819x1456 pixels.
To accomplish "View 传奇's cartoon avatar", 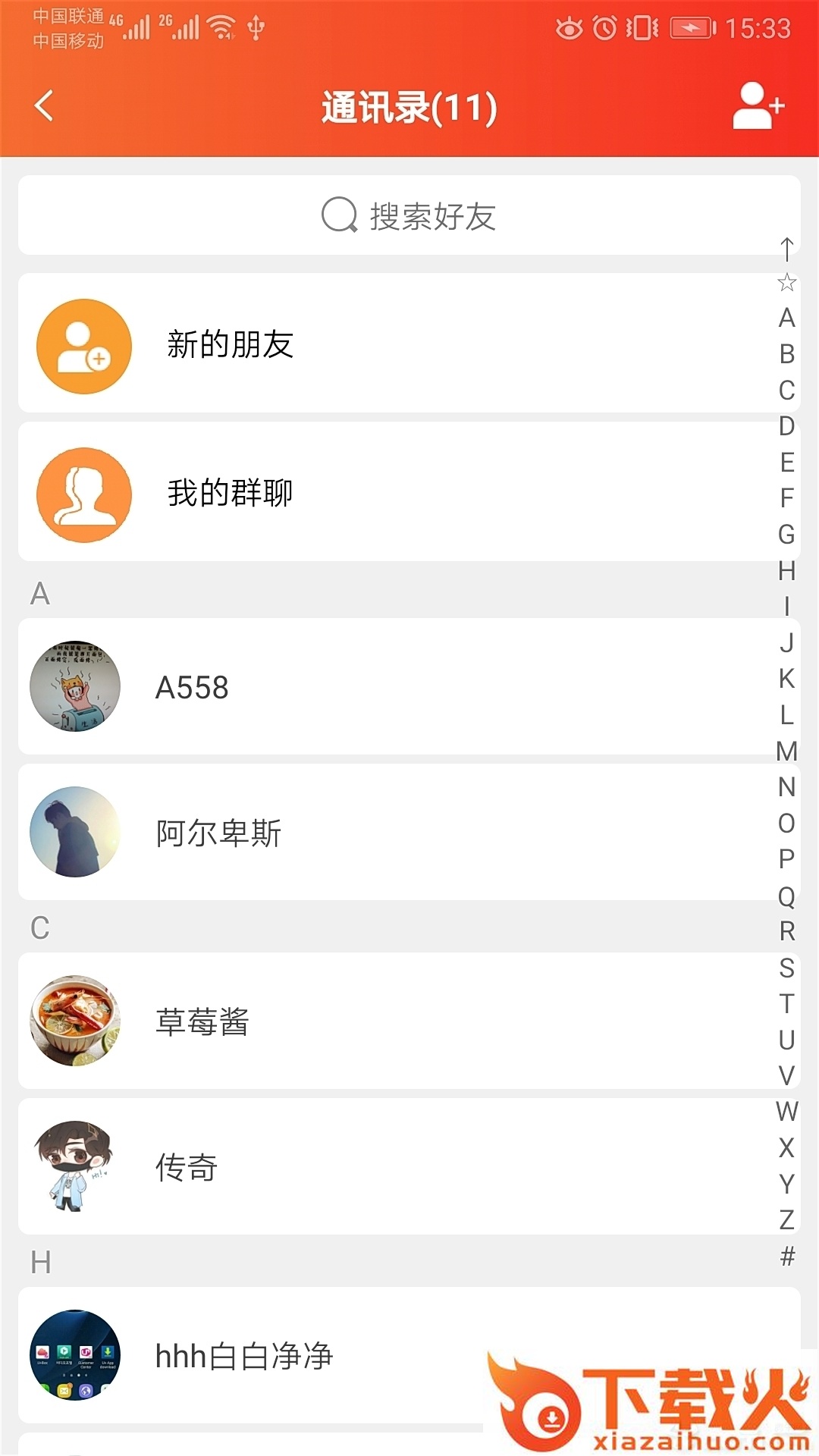I will (75, 1166).
